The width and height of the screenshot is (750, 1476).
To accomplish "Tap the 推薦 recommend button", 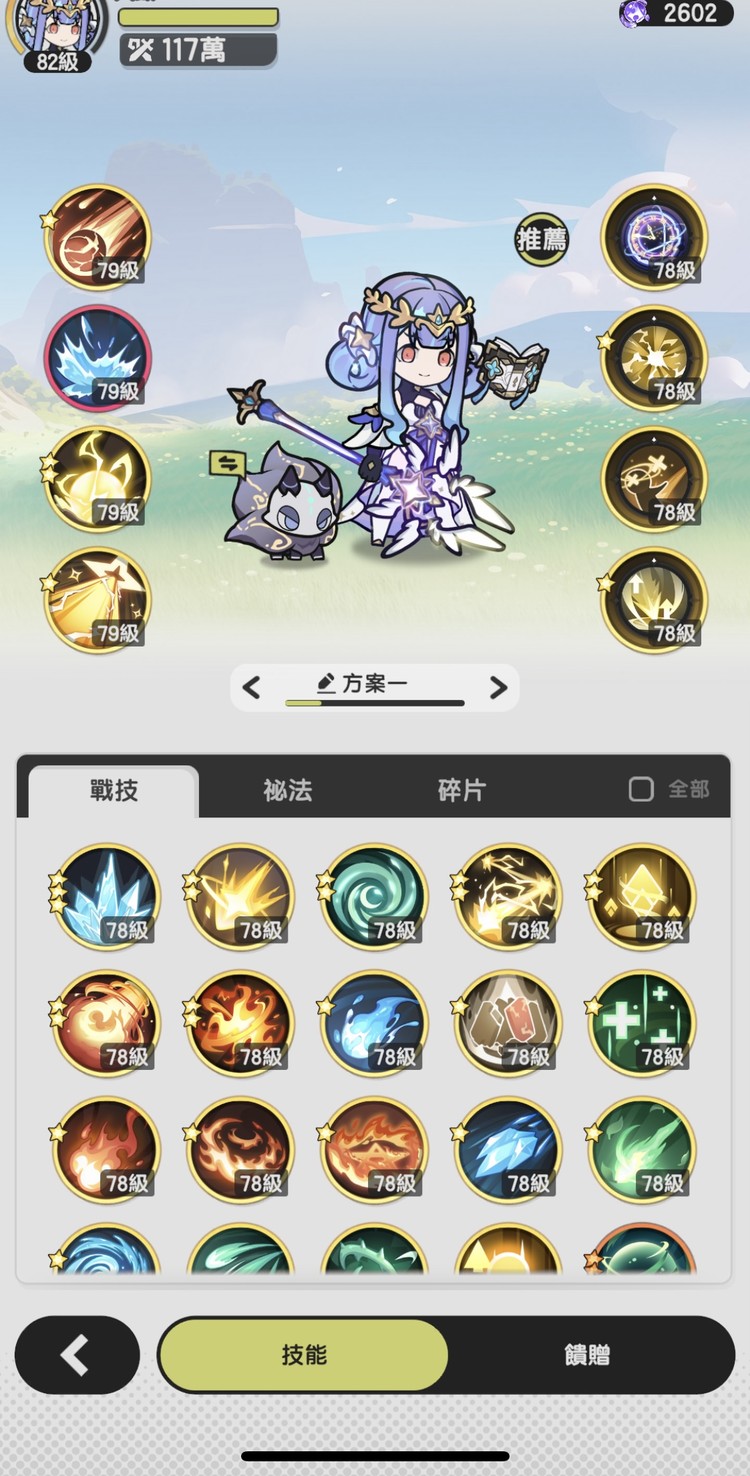I will pos(541,238).
